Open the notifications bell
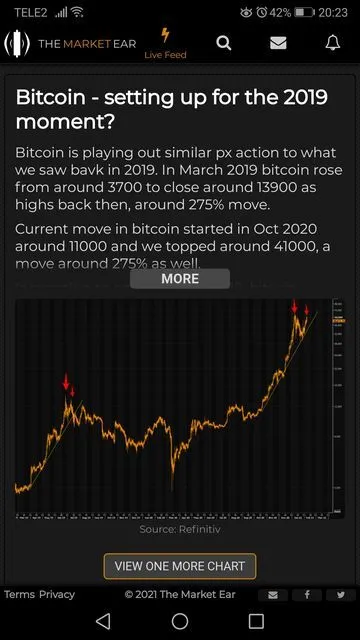The image size is (360, 640). pos(333,42)
